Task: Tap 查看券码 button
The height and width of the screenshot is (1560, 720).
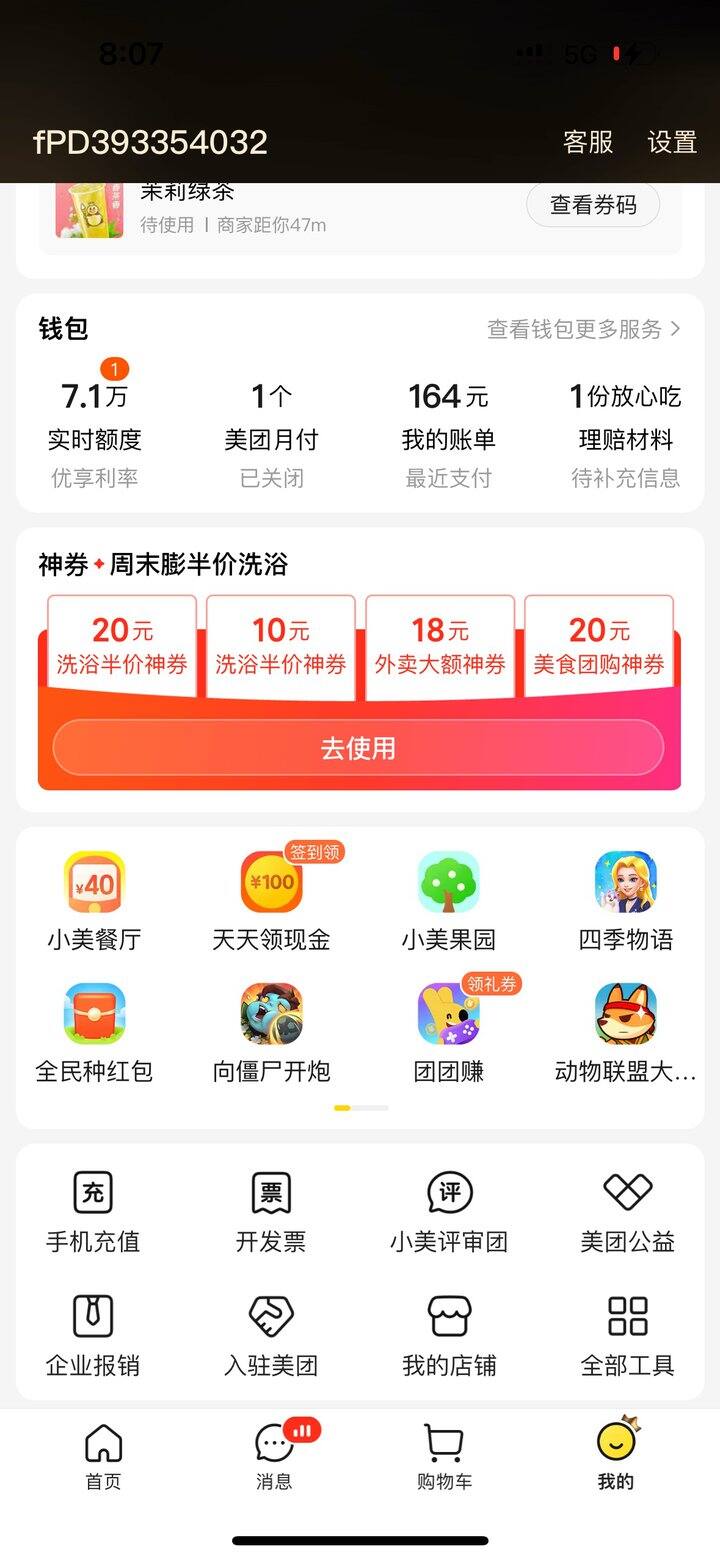Action: tap(593, 205)
